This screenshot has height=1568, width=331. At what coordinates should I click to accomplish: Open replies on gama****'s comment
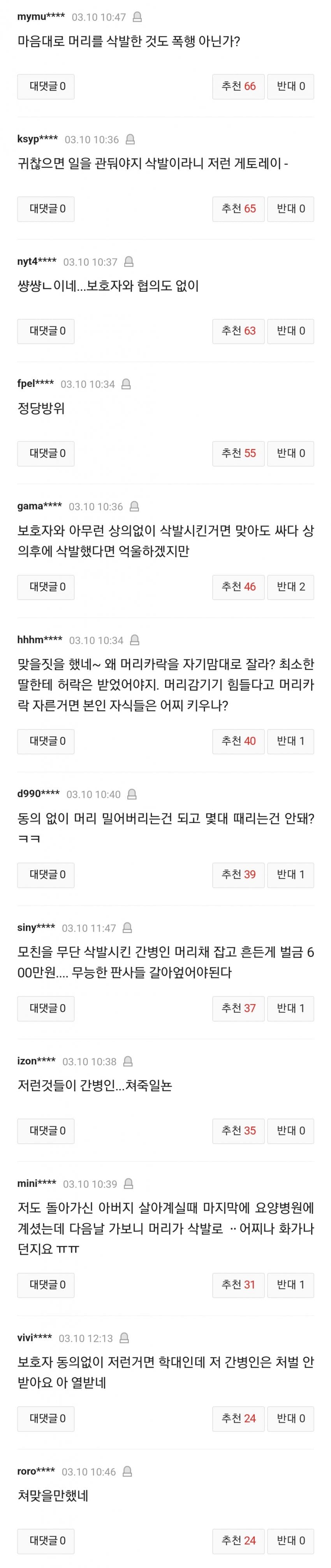click(46, 587)
